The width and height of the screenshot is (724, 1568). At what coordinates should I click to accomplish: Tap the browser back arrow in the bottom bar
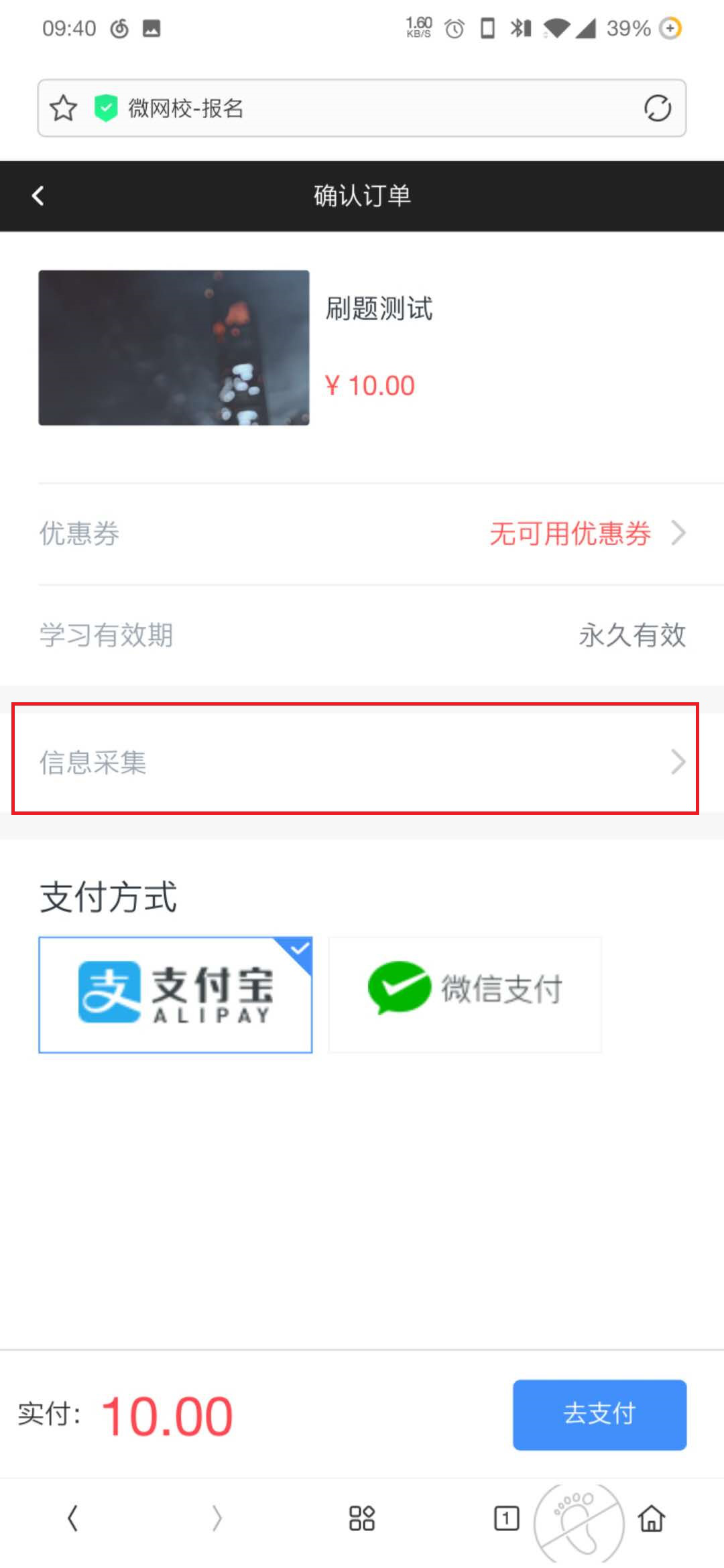click(72, 1518)
